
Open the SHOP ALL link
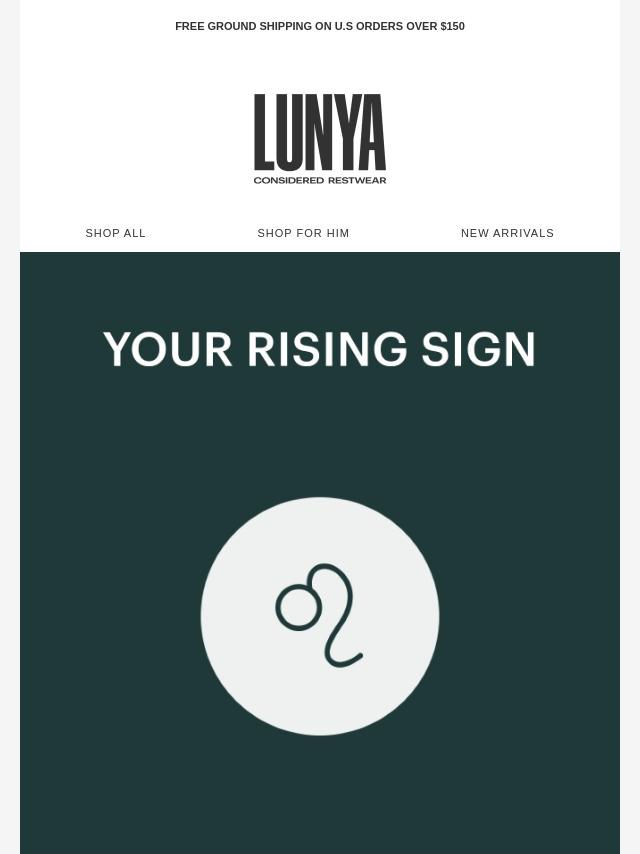point(116,233)
